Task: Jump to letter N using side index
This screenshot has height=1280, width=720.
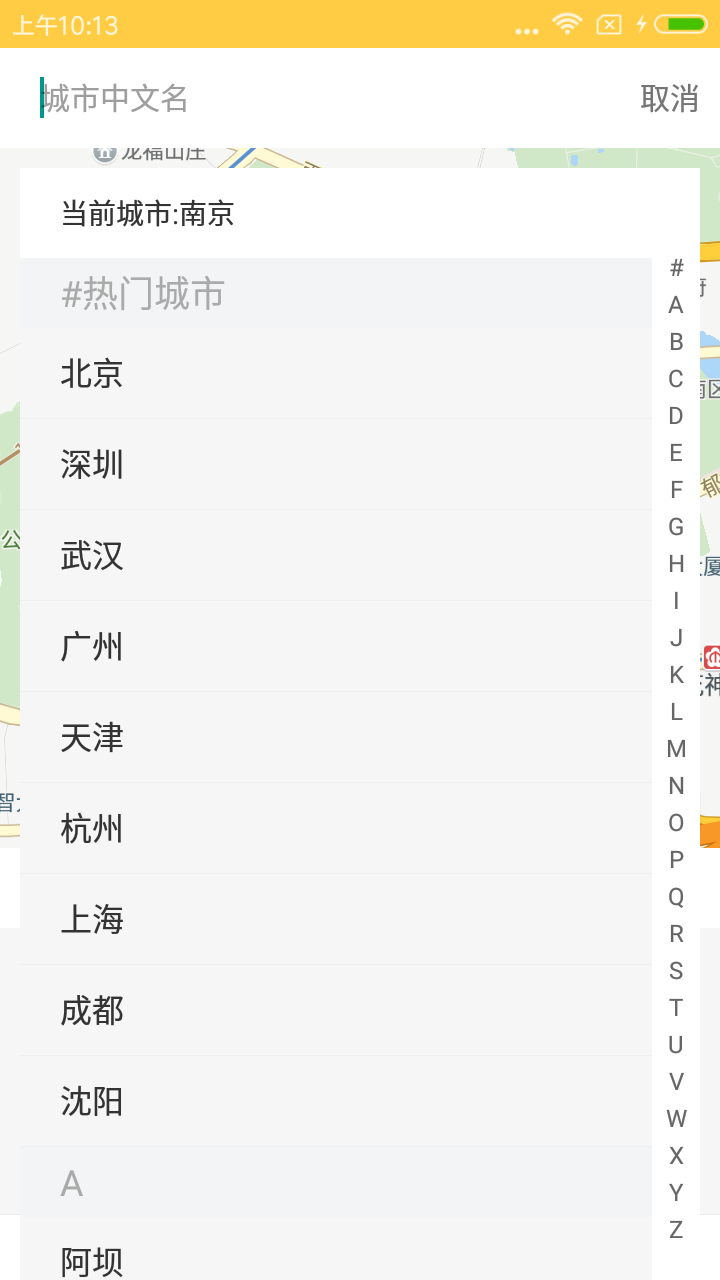Action: tap(675, 786)
